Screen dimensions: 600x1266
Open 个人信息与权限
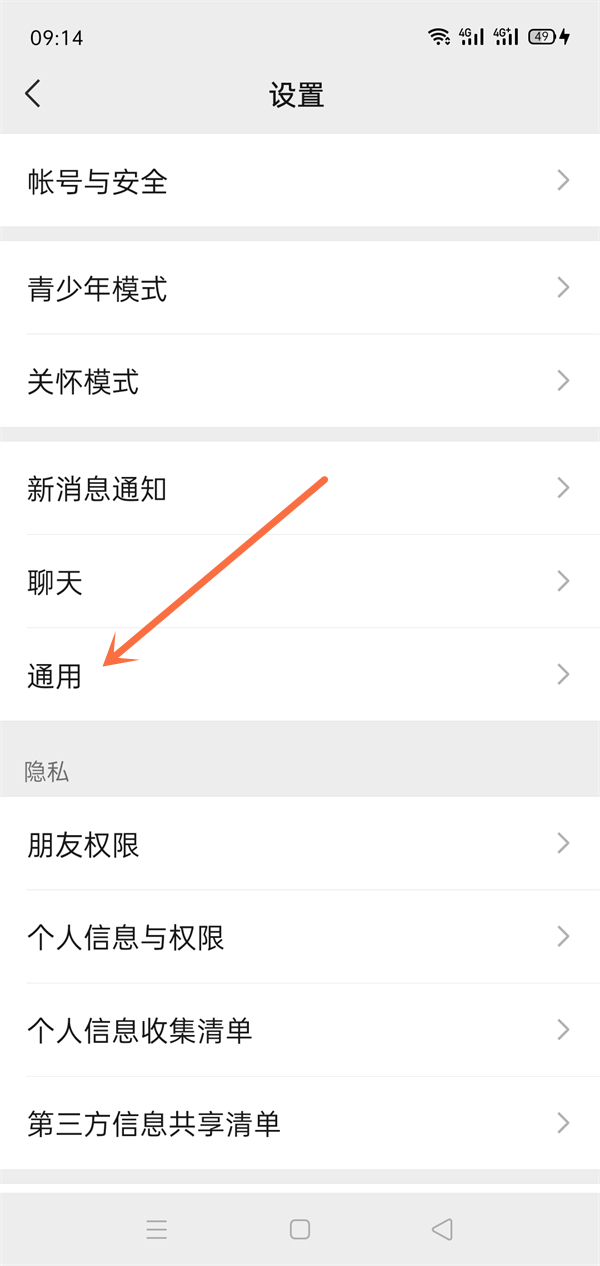point(300,937)
